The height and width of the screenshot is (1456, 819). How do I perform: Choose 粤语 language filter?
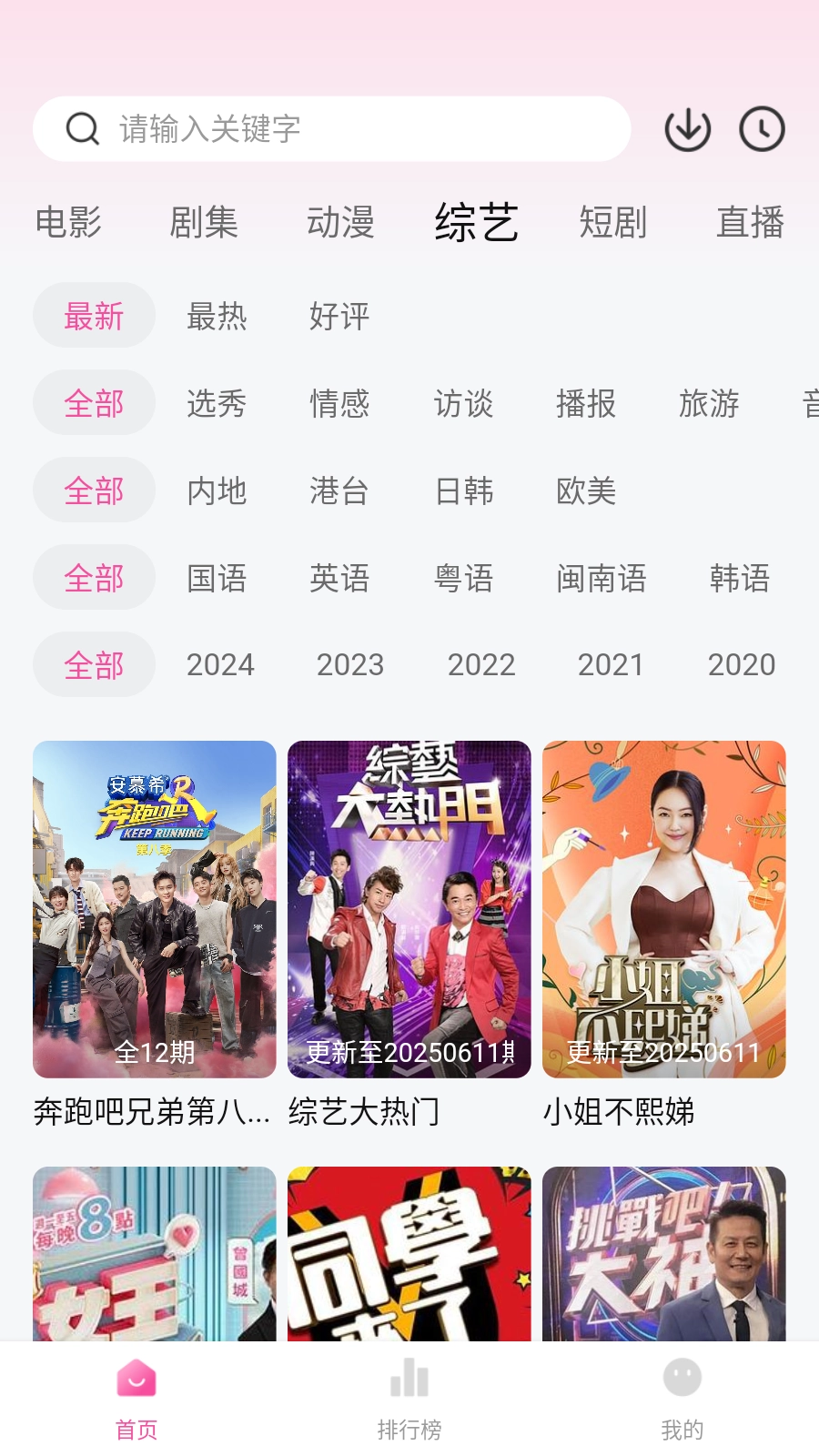click(463, 579)
